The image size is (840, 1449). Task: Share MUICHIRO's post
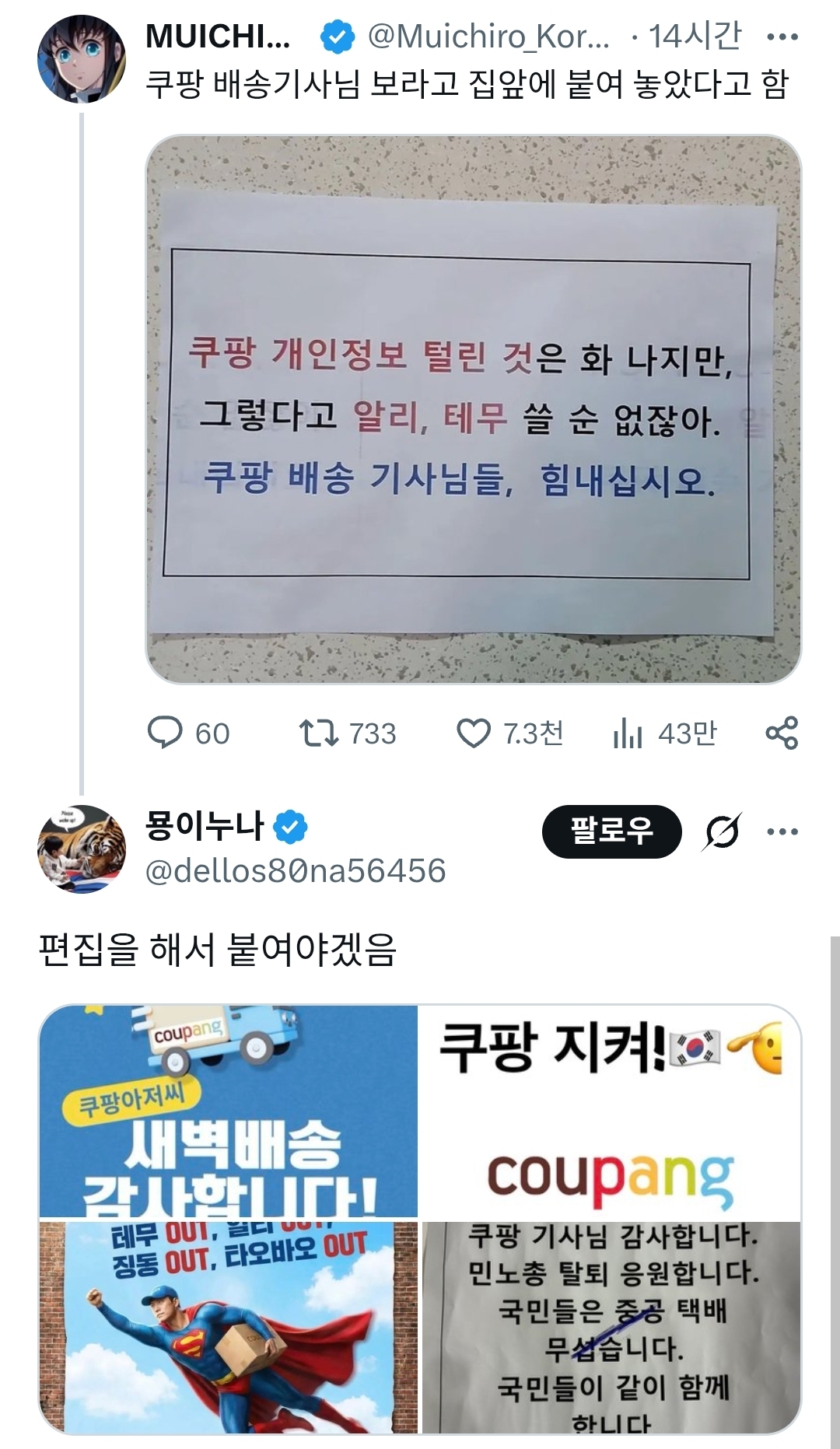pos(782,733)
